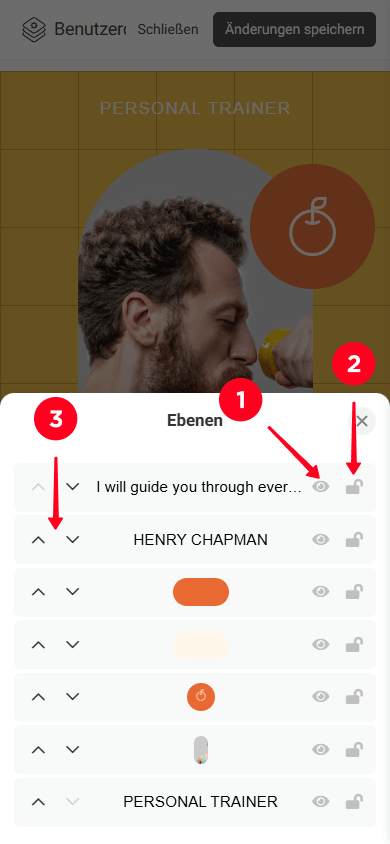The width and height of the screenshot is (390, 844).
Task: Select the orange apple icon layer
Action: point(201,697)
